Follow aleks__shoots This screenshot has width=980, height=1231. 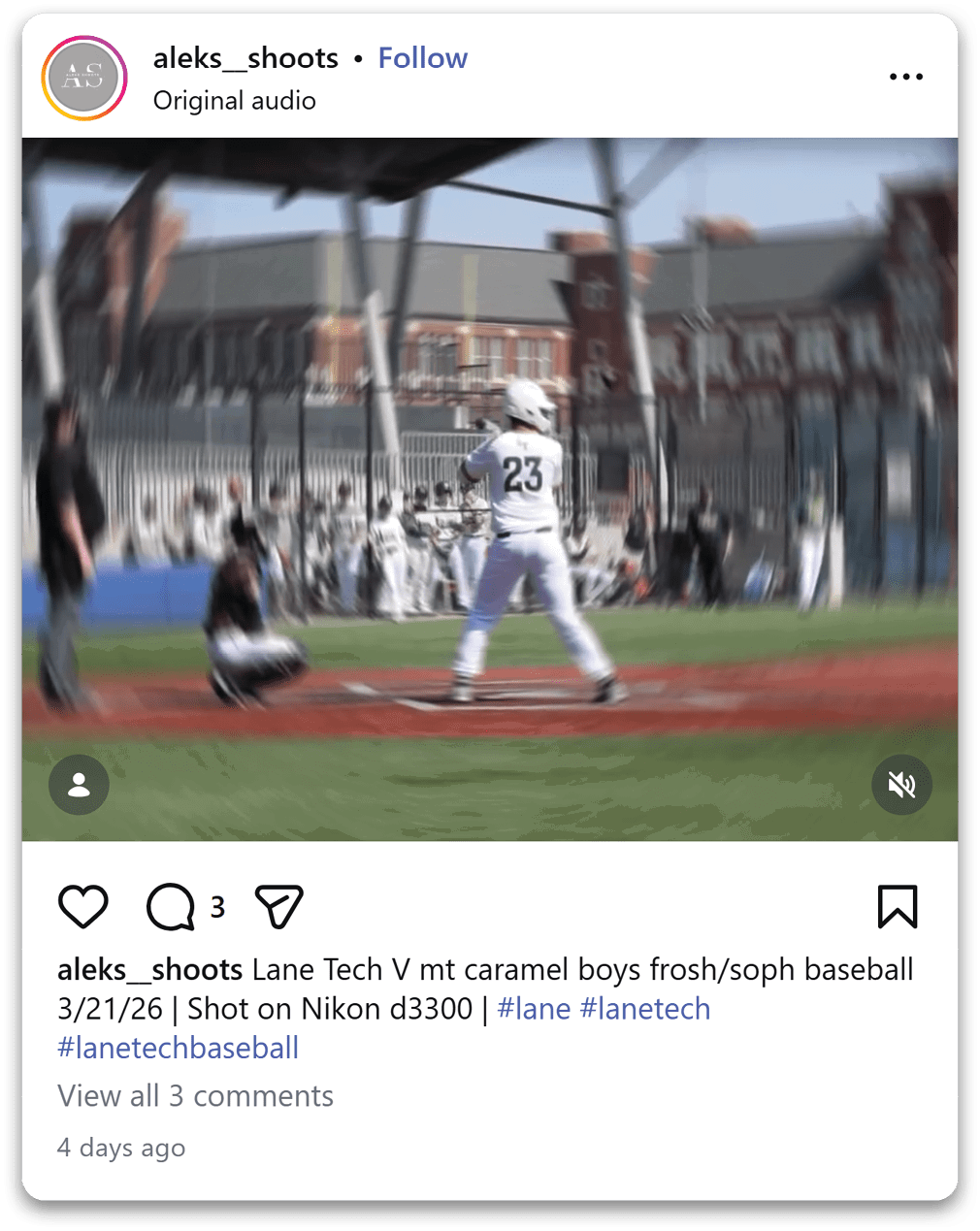pos(422,58)
